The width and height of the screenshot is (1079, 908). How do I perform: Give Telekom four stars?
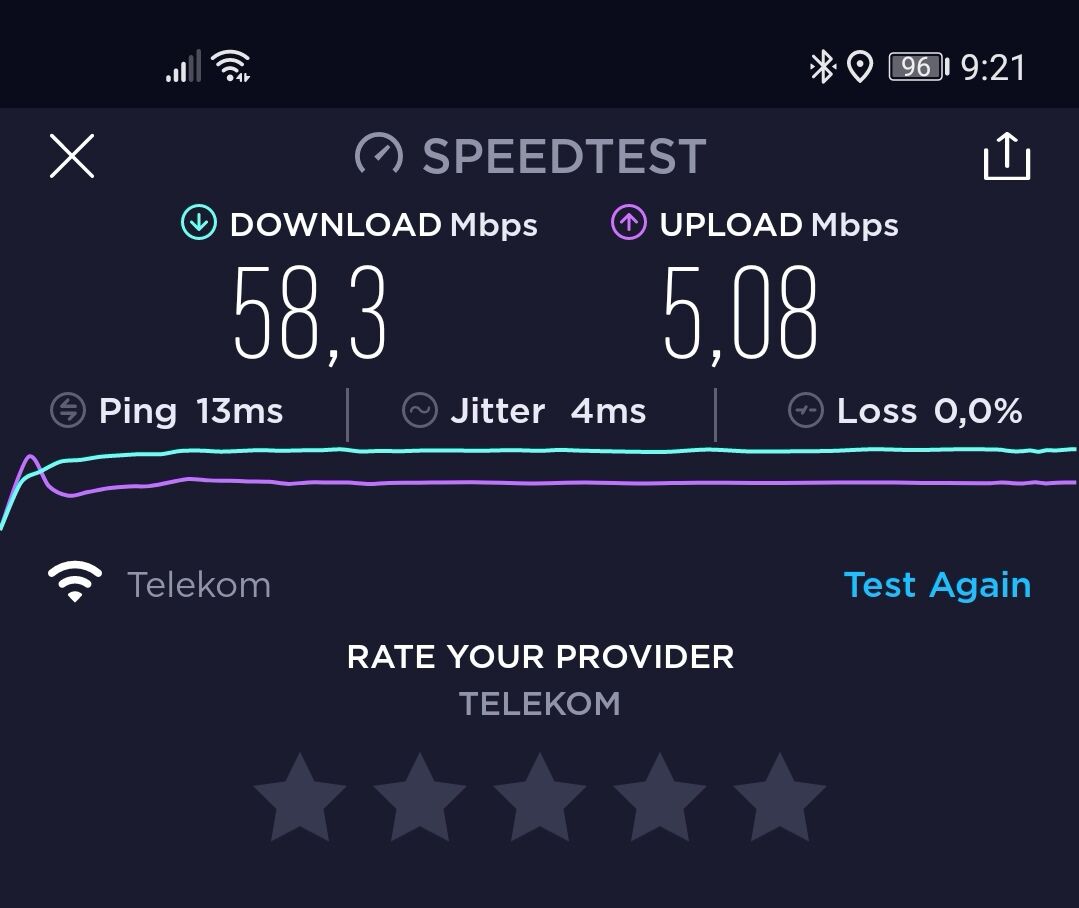tap(660, 798)
